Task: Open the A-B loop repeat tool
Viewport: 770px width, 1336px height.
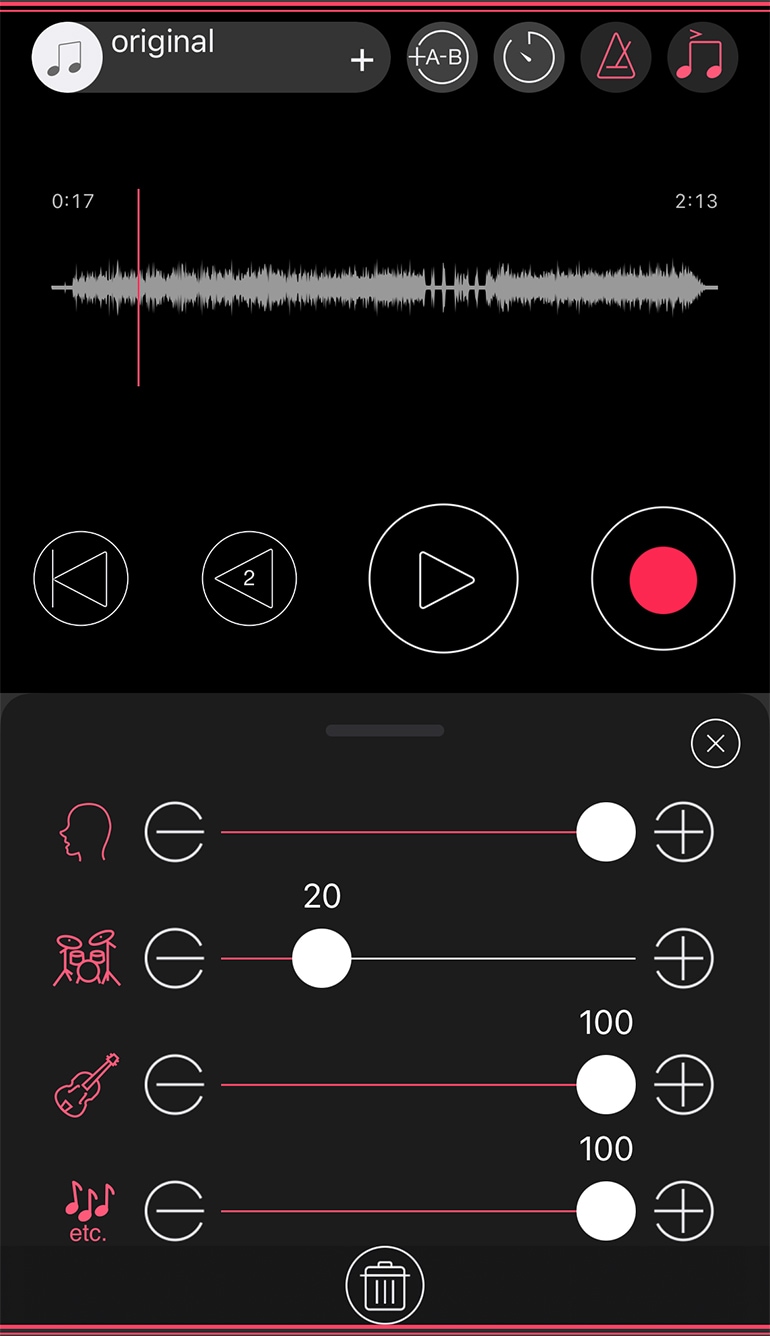Action: pos(441,57)
